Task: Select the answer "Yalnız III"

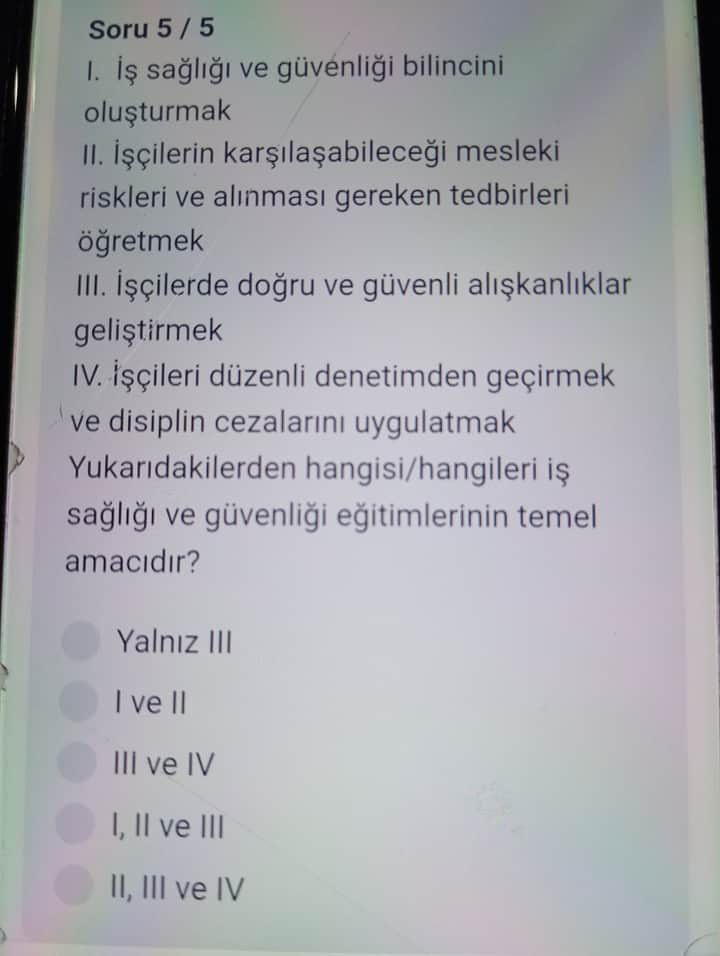Action: coord(82,641)
